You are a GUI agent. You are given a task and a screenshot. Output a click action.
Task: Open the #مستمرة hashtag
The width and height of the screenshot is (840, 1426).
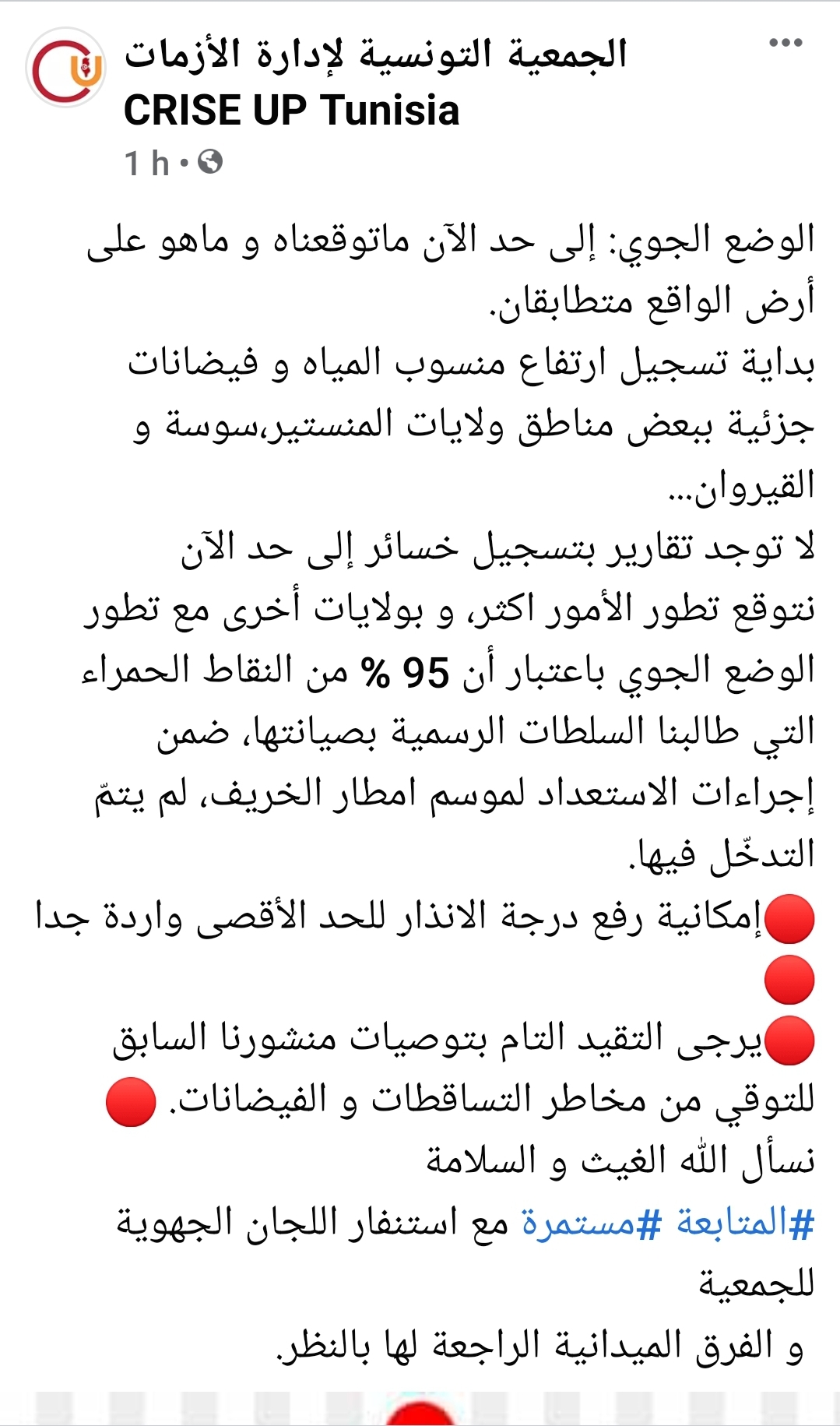[x=591, y=1223]
